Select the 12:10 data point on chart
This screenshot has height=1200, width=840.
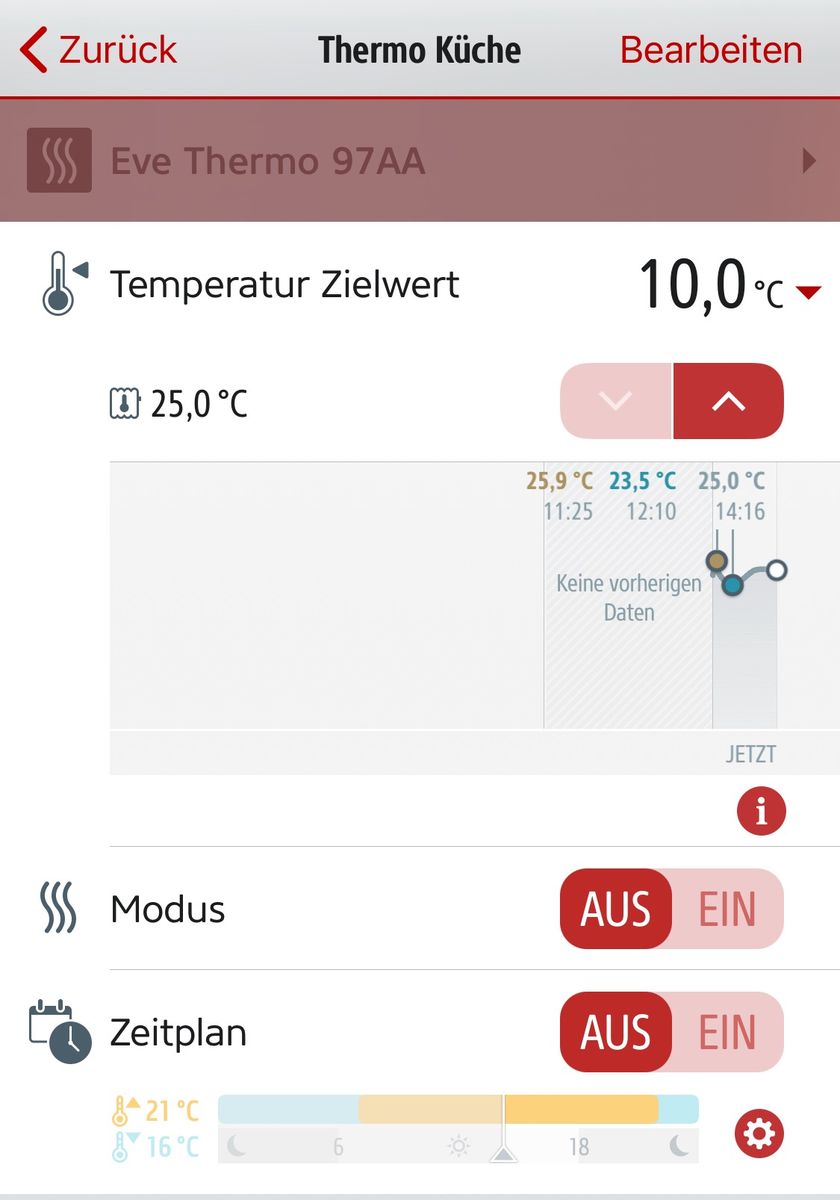733,585
